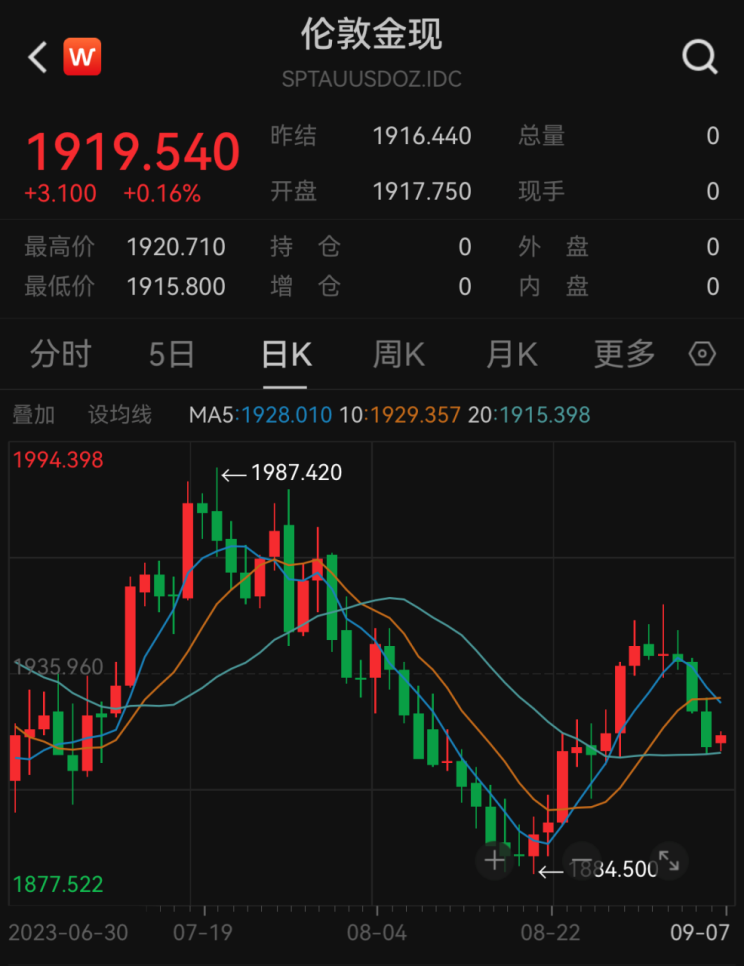Open 设均线 moving average settings
The width and height of the screenshot is (744, 967).
click(119, 414)
